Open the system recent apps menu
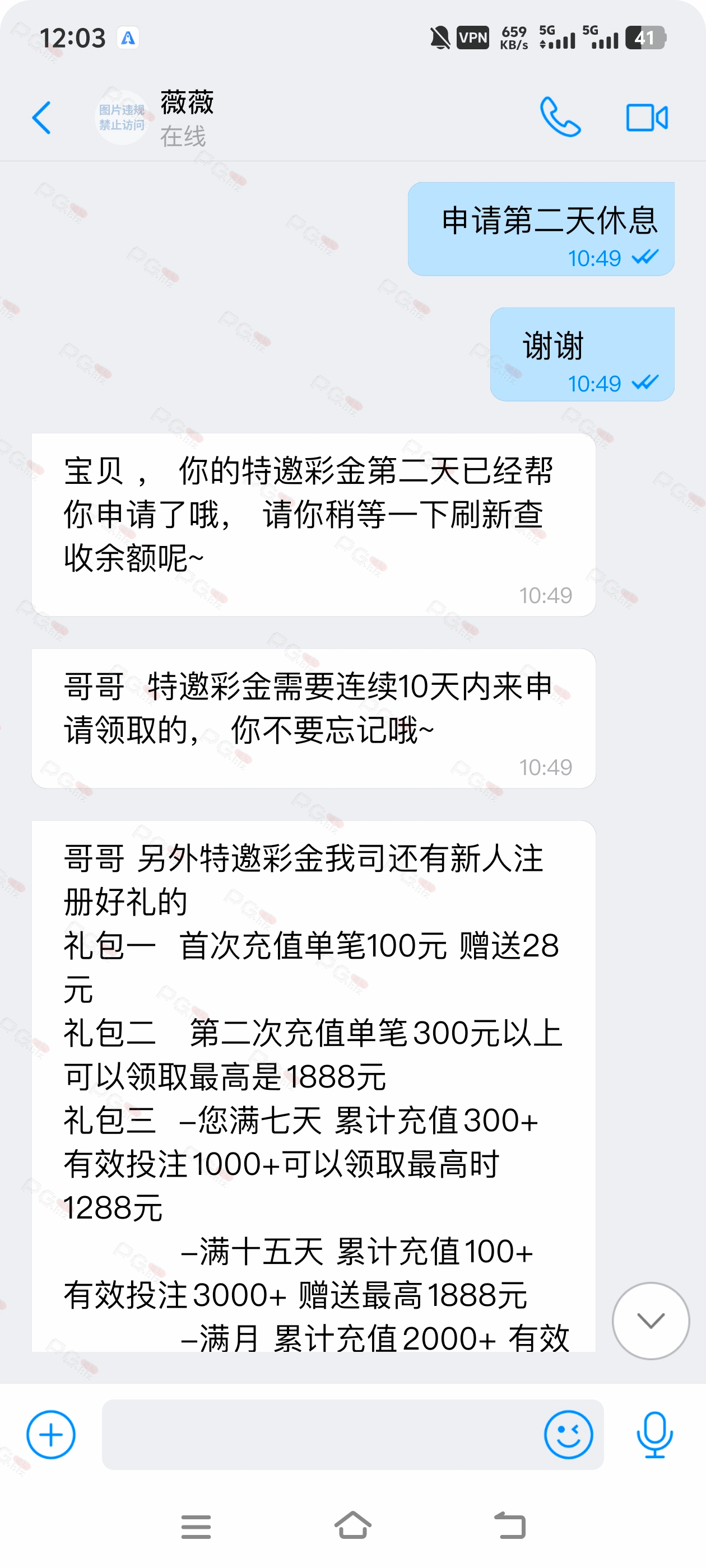The width and height of the screenshot is (706, 1568). point(196,1526)
